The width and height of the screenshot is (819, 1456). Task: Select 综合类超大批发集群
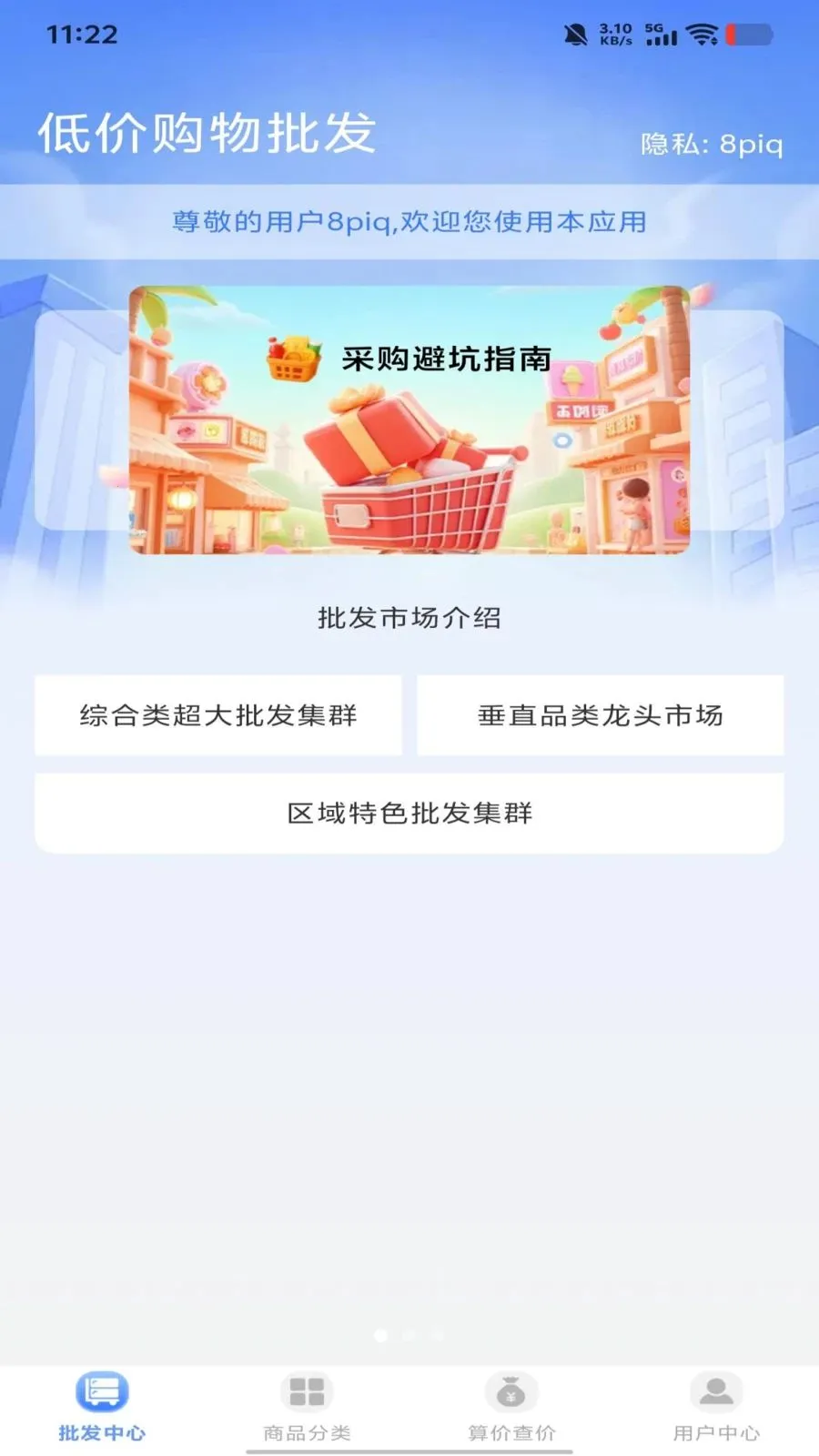218,715
